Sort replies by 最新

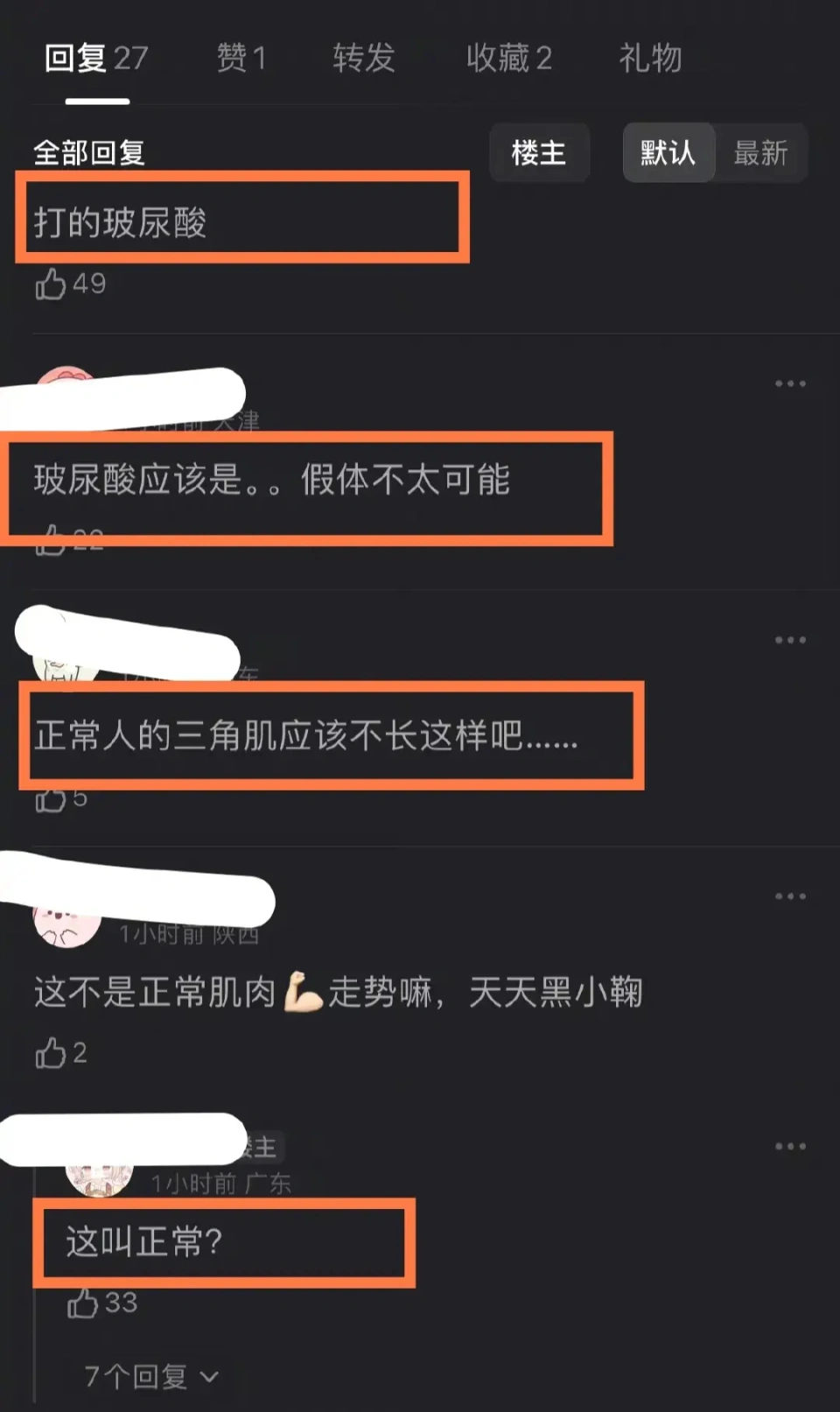pyautogui.click(x=760, y=153)
